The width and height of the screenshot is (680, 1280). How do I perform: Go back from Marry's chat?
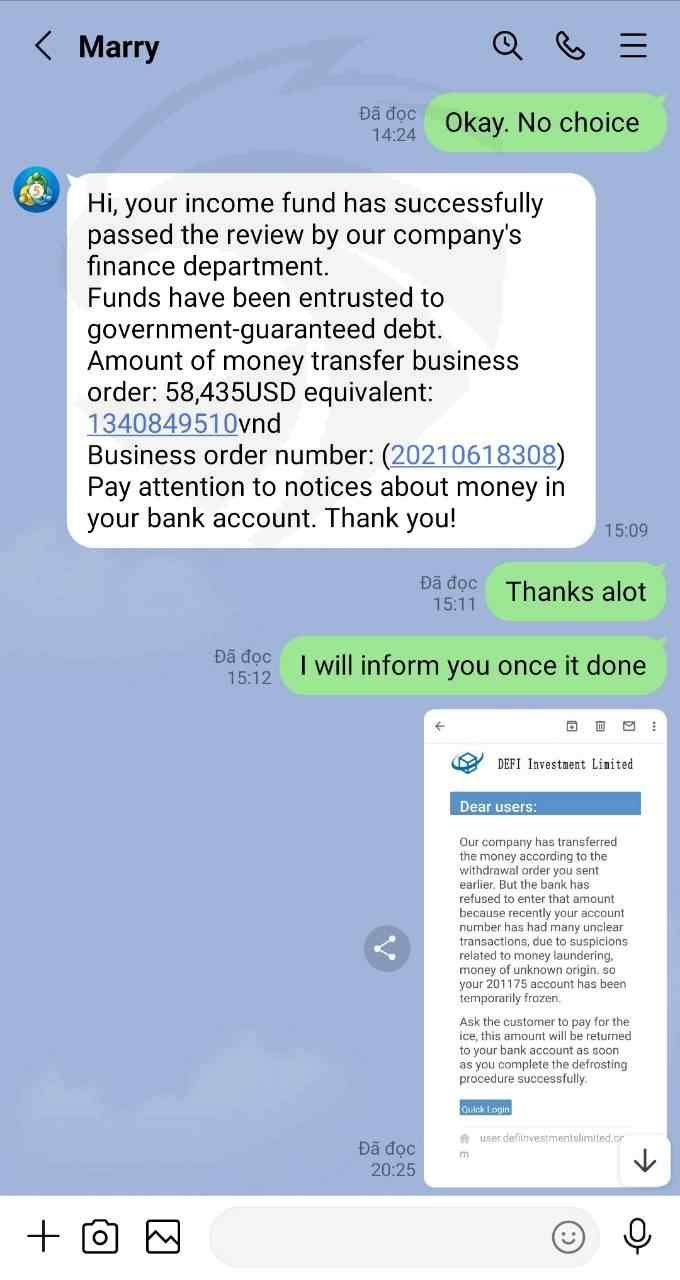click(42, 46)
